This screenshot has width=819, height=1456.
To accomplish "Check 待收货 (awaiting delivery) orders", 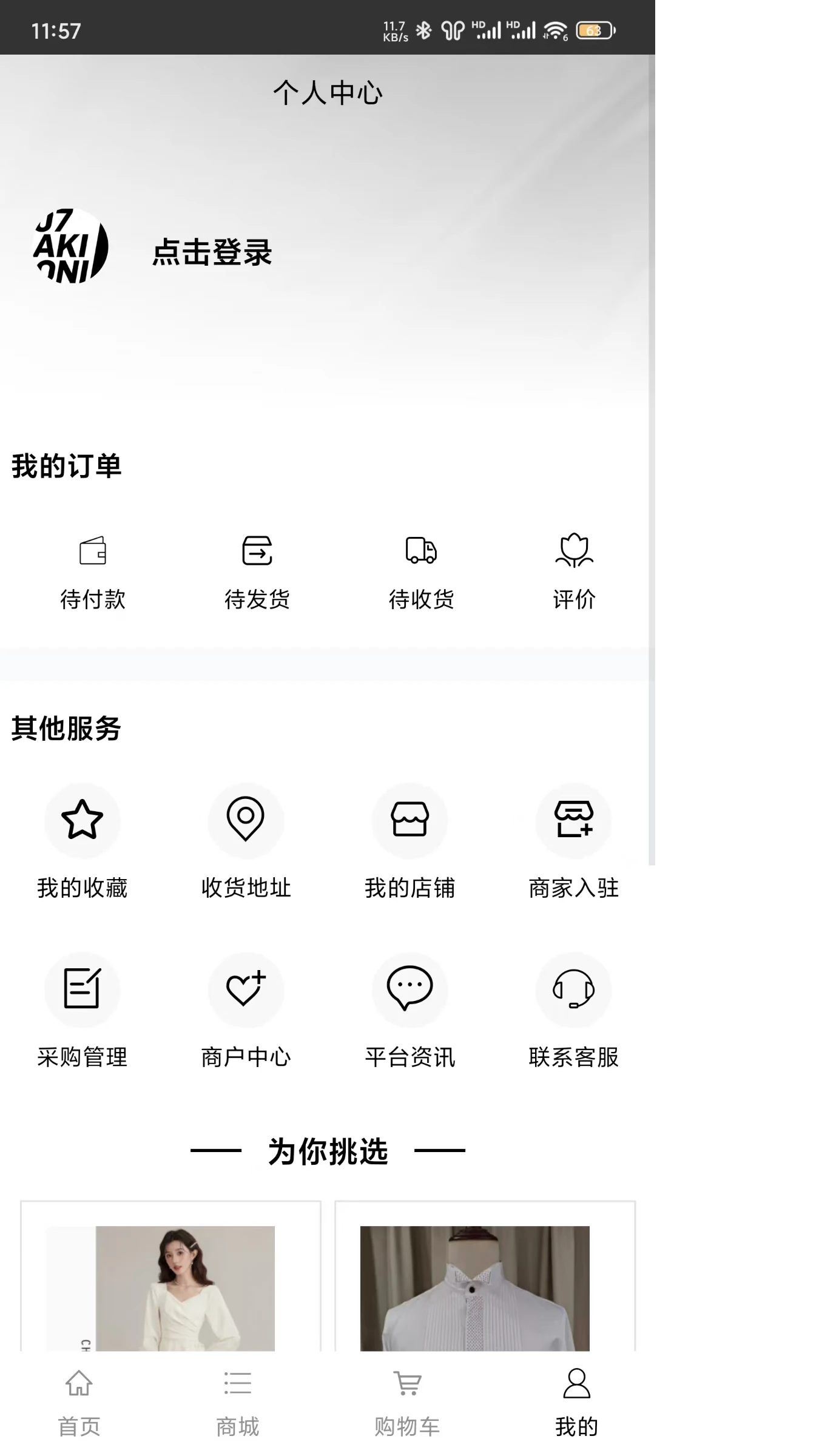I will coord(421,570).
